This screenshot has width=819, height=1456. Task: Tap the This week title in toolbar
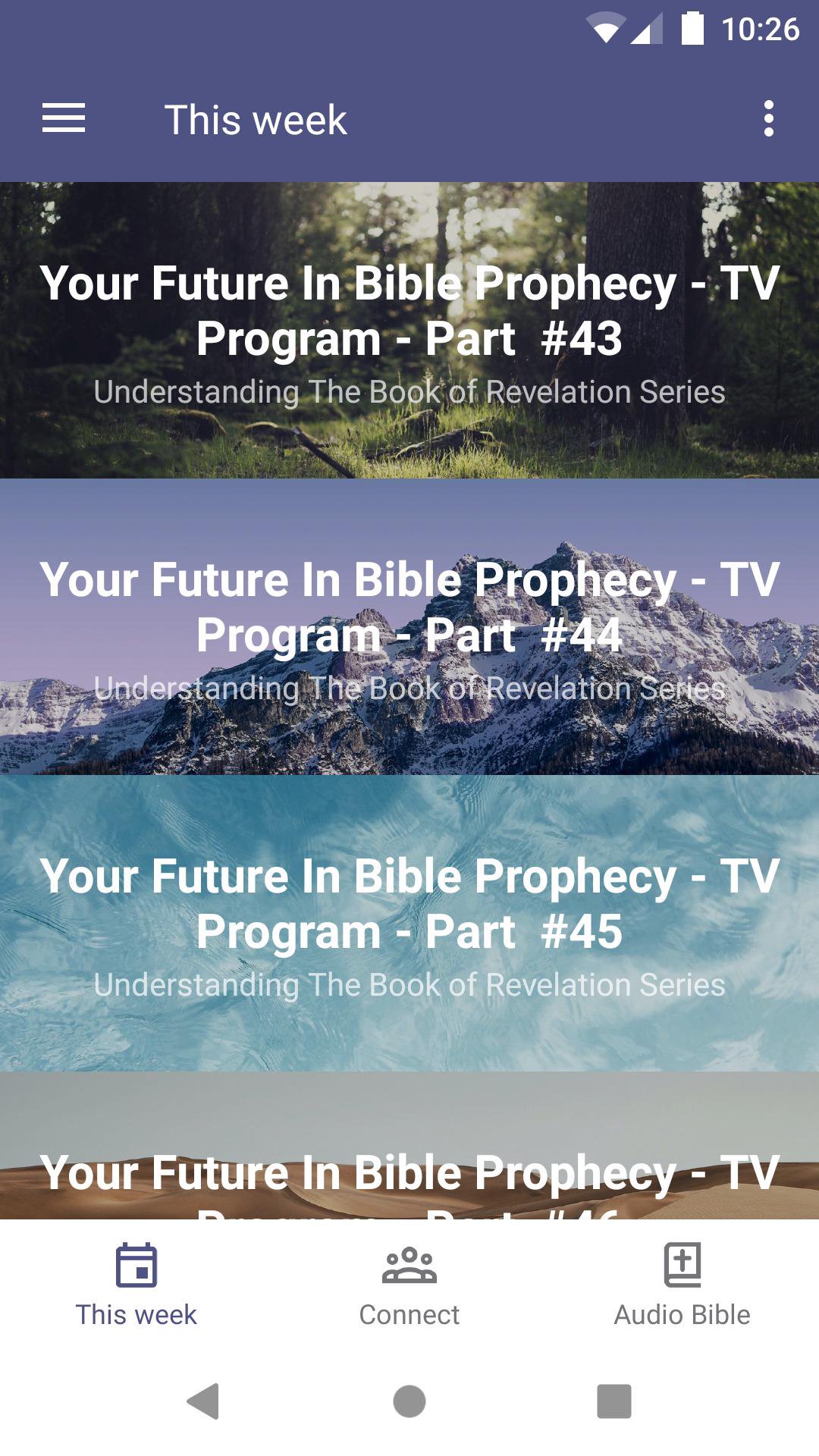coord(255,119)
